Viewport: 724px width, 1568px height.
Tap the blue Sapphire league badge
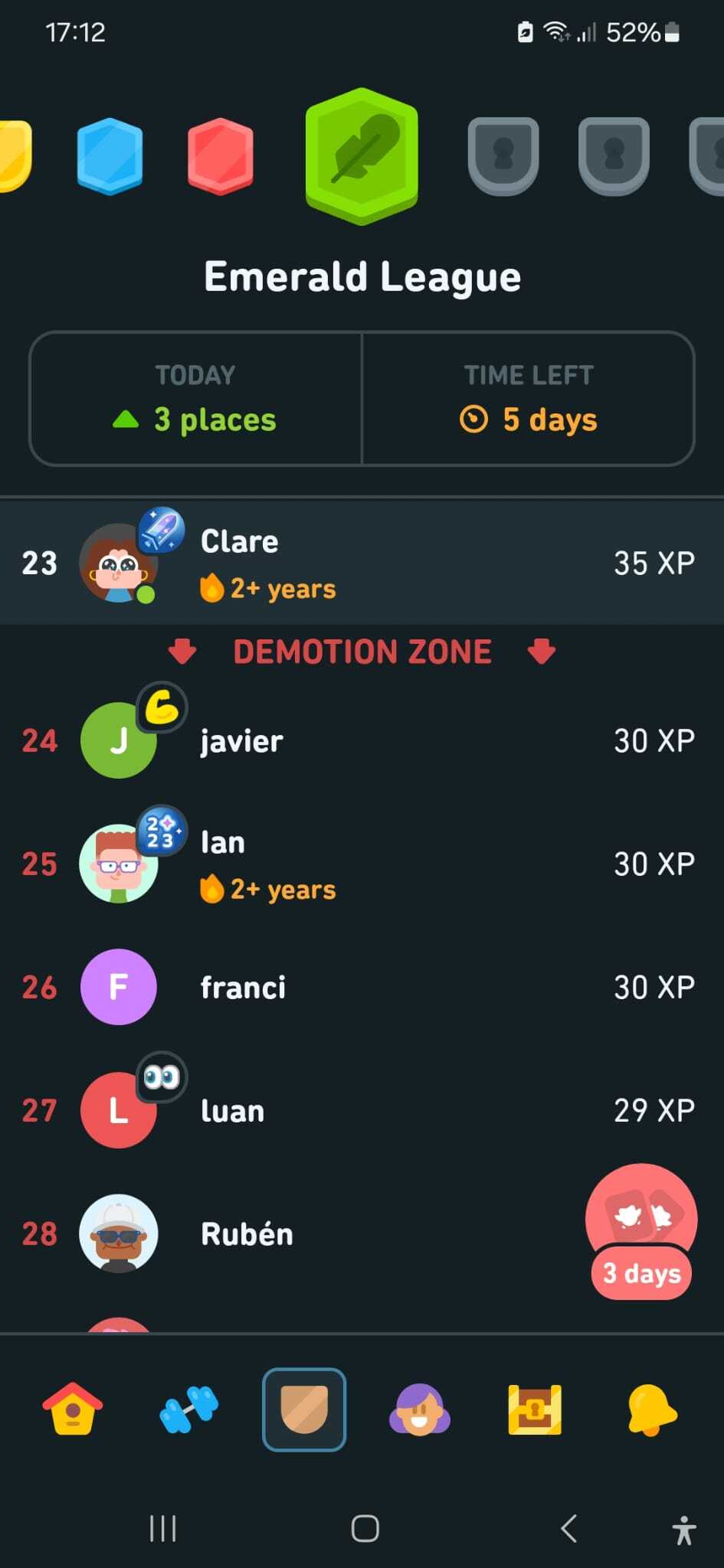tap(110, 156)
